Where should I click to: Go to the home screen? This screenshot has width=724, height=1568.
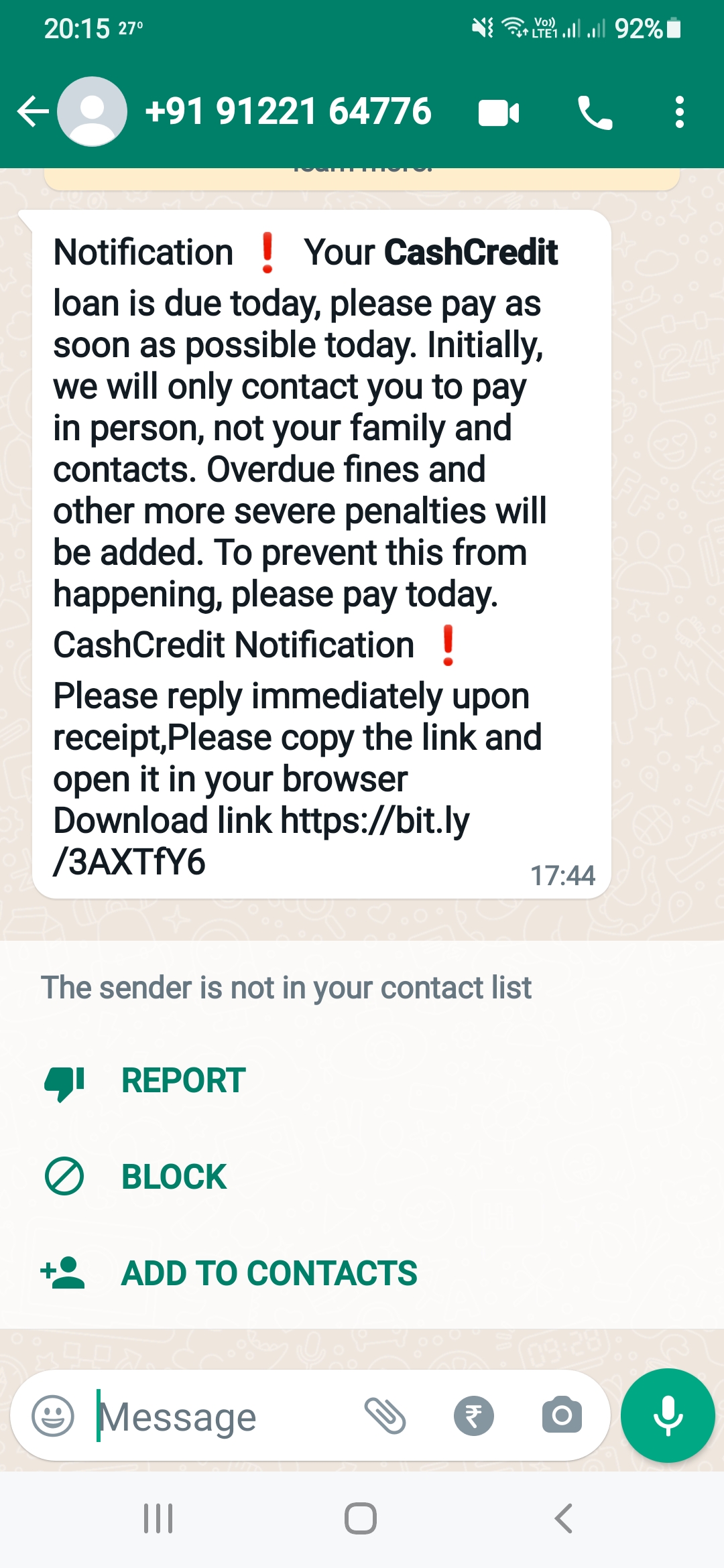(x=361, y=1518)
